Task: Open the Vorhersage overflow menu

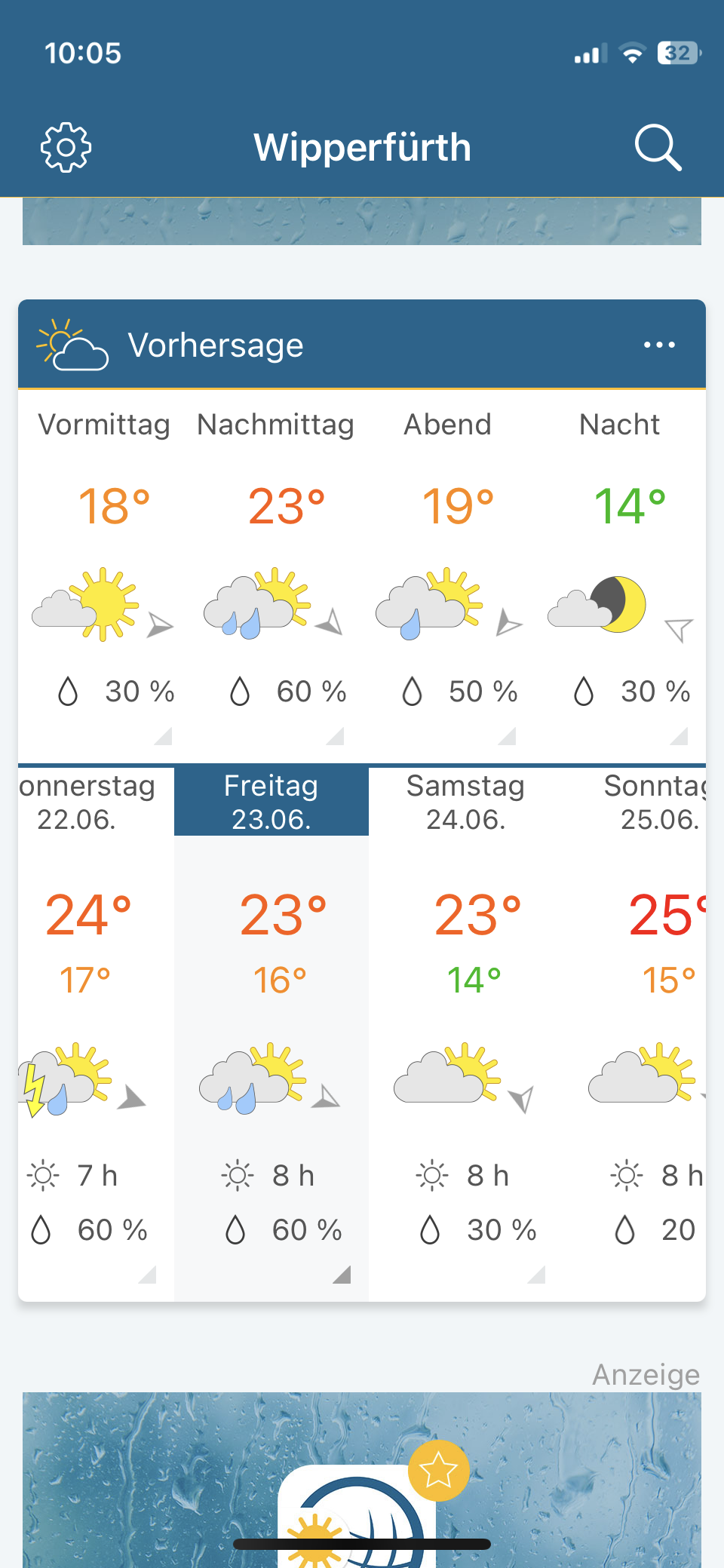Action: pos(659,345)
